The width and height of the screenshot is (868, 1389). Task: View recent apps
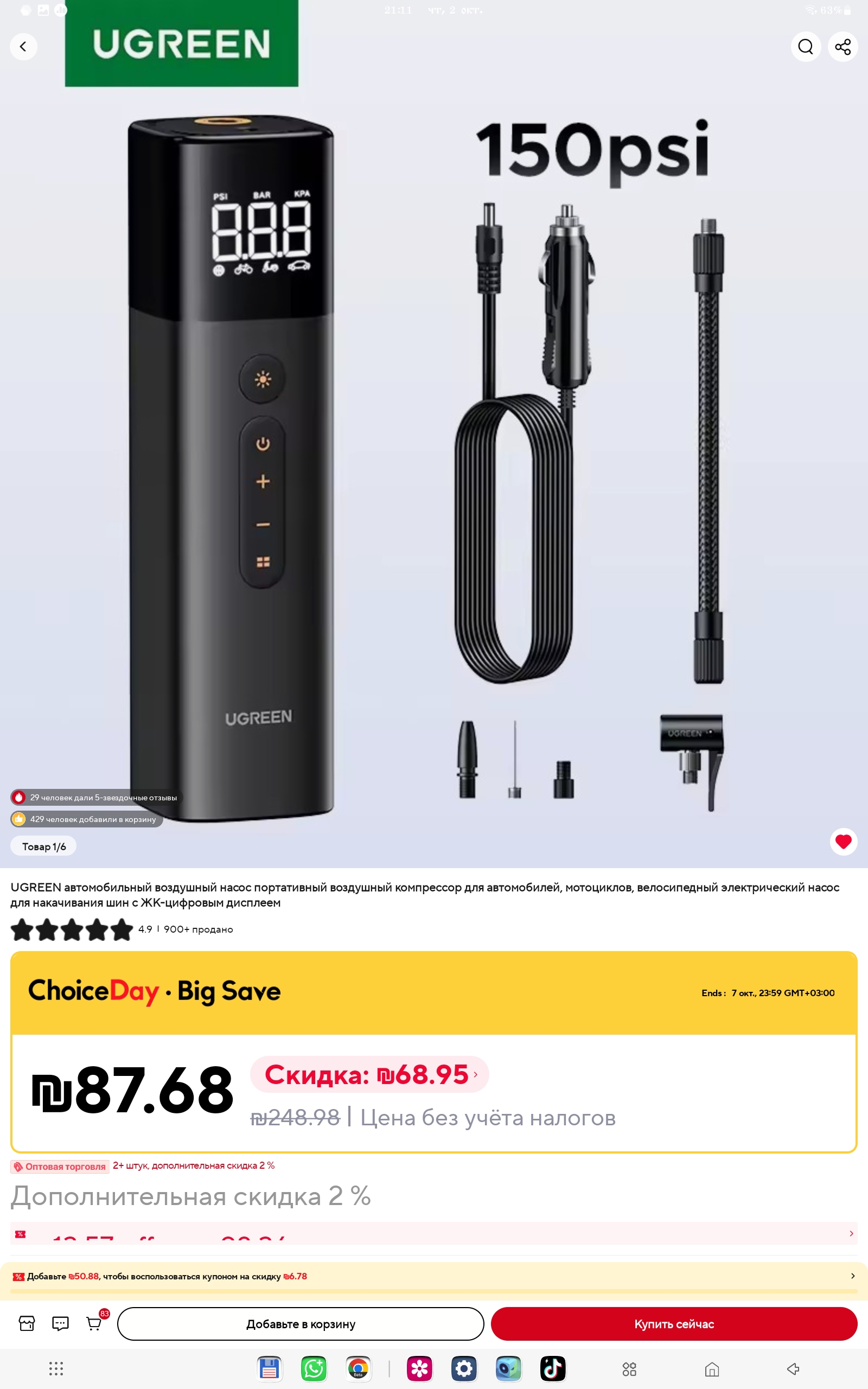(629, 1369)
